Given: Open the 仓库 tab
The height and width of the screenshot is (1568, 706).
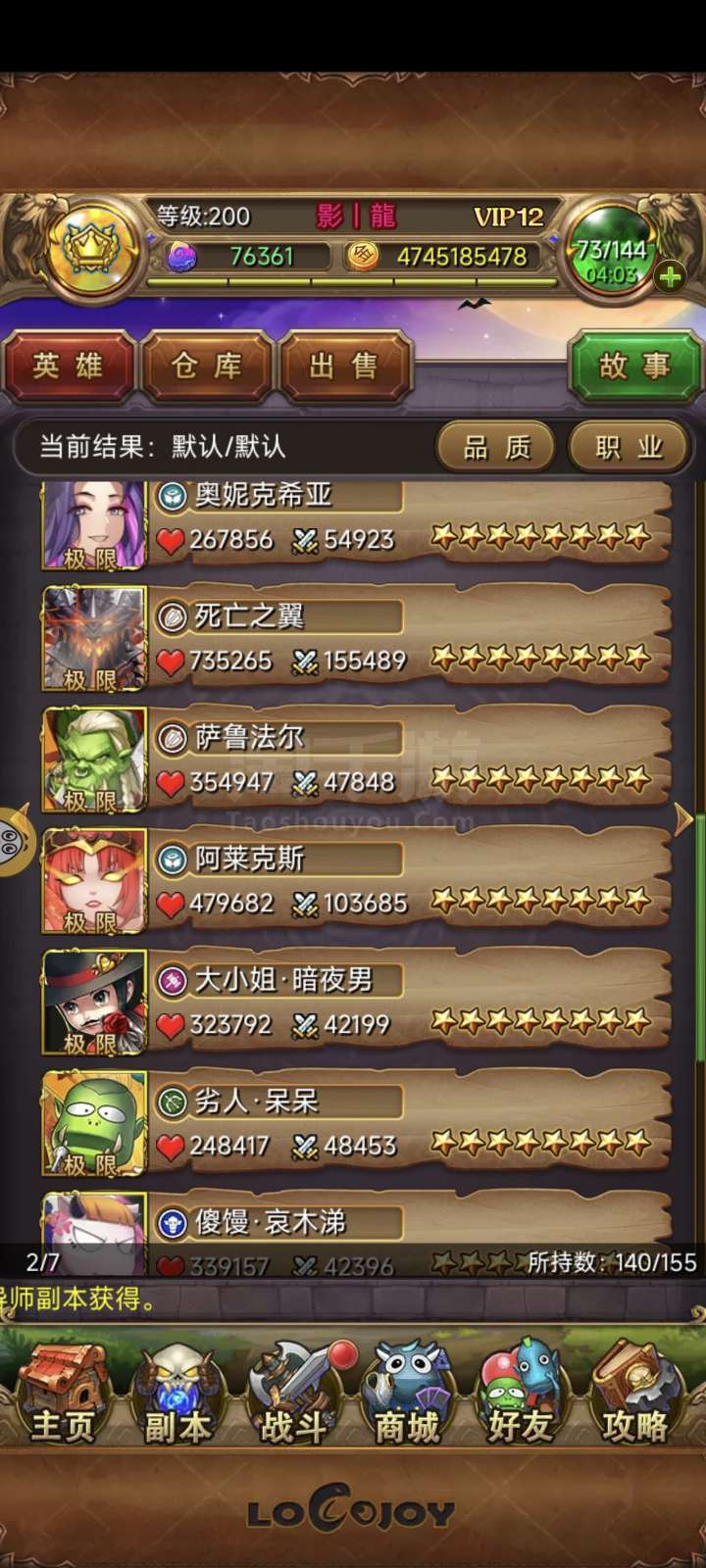Looking at the screenshot, I should click(207, 367).
